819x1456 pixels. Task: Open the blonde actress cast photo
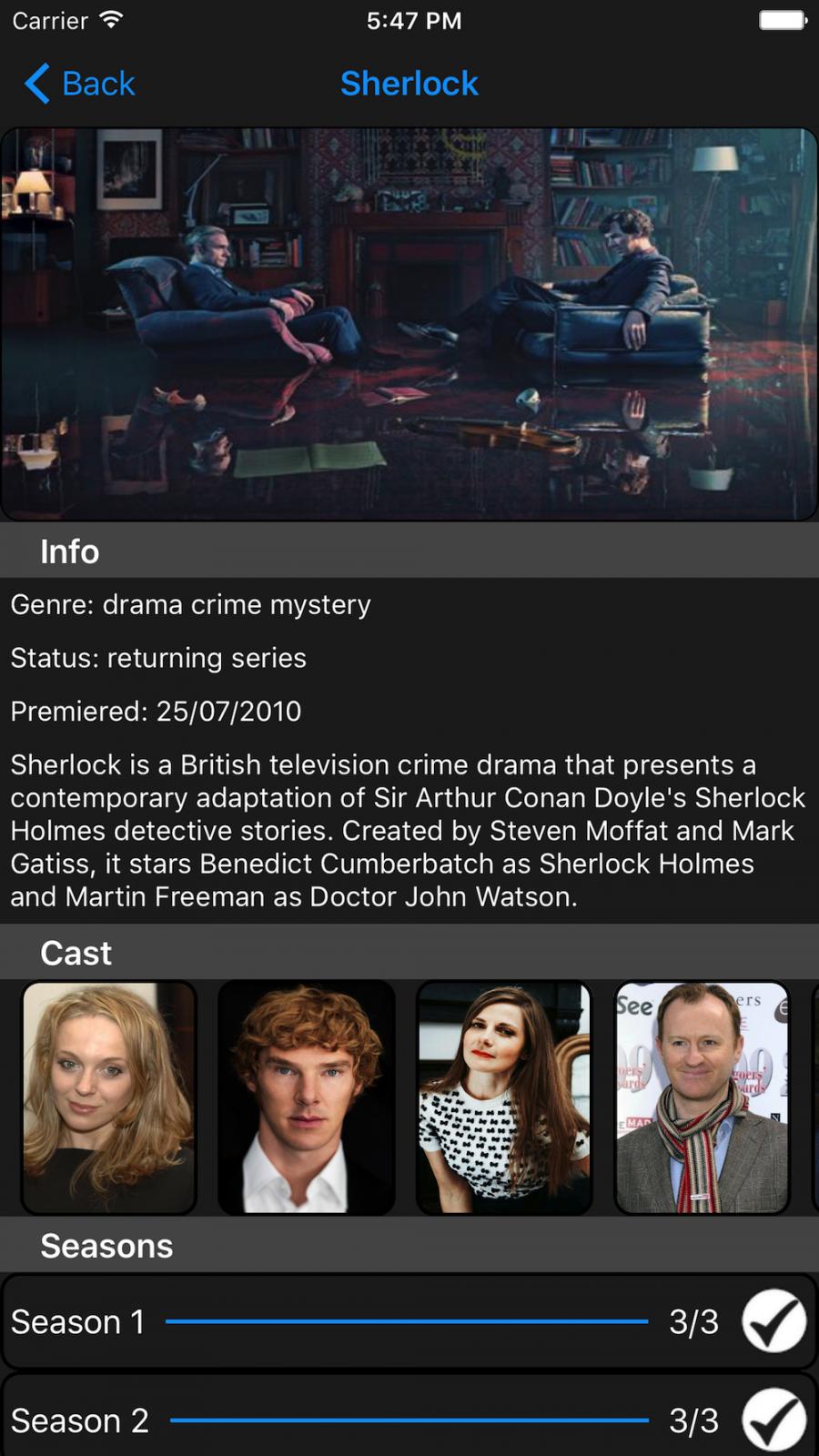tap(109, 1097)
